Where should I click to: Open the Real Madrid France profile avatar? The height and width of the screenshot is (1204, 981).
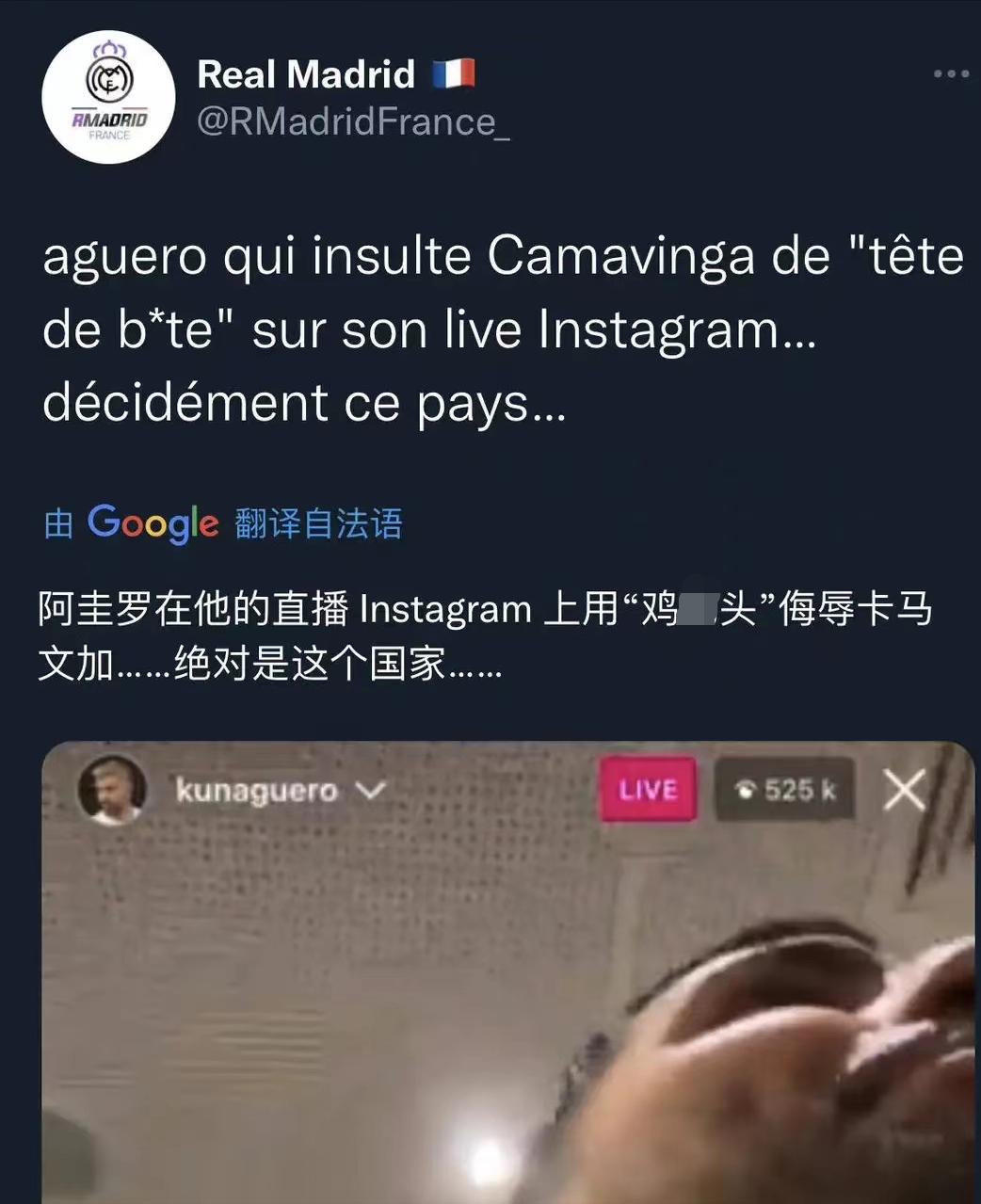click(108, 98)
